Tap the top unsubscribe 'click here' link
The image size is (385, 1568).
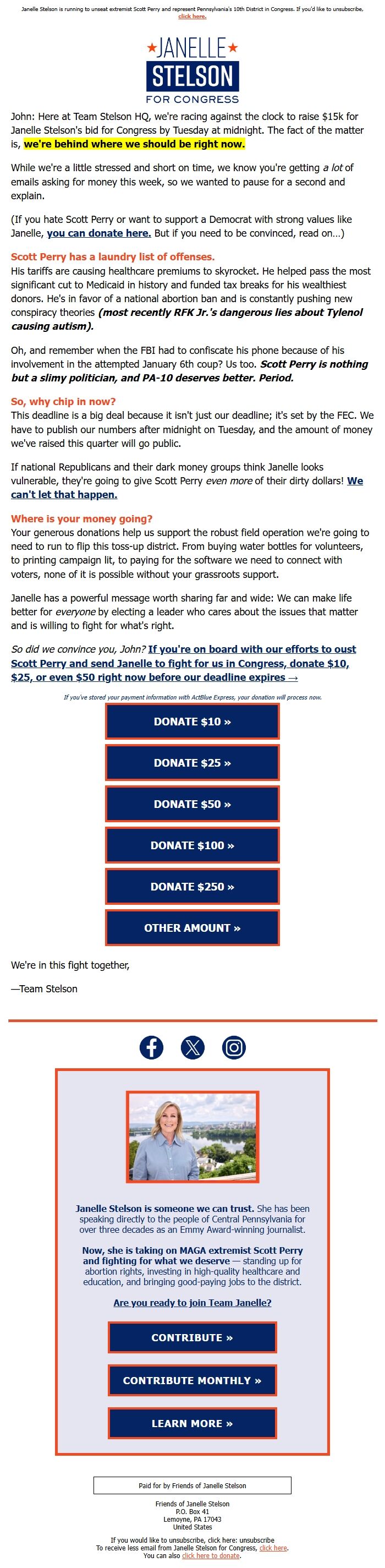click(192, 17)
